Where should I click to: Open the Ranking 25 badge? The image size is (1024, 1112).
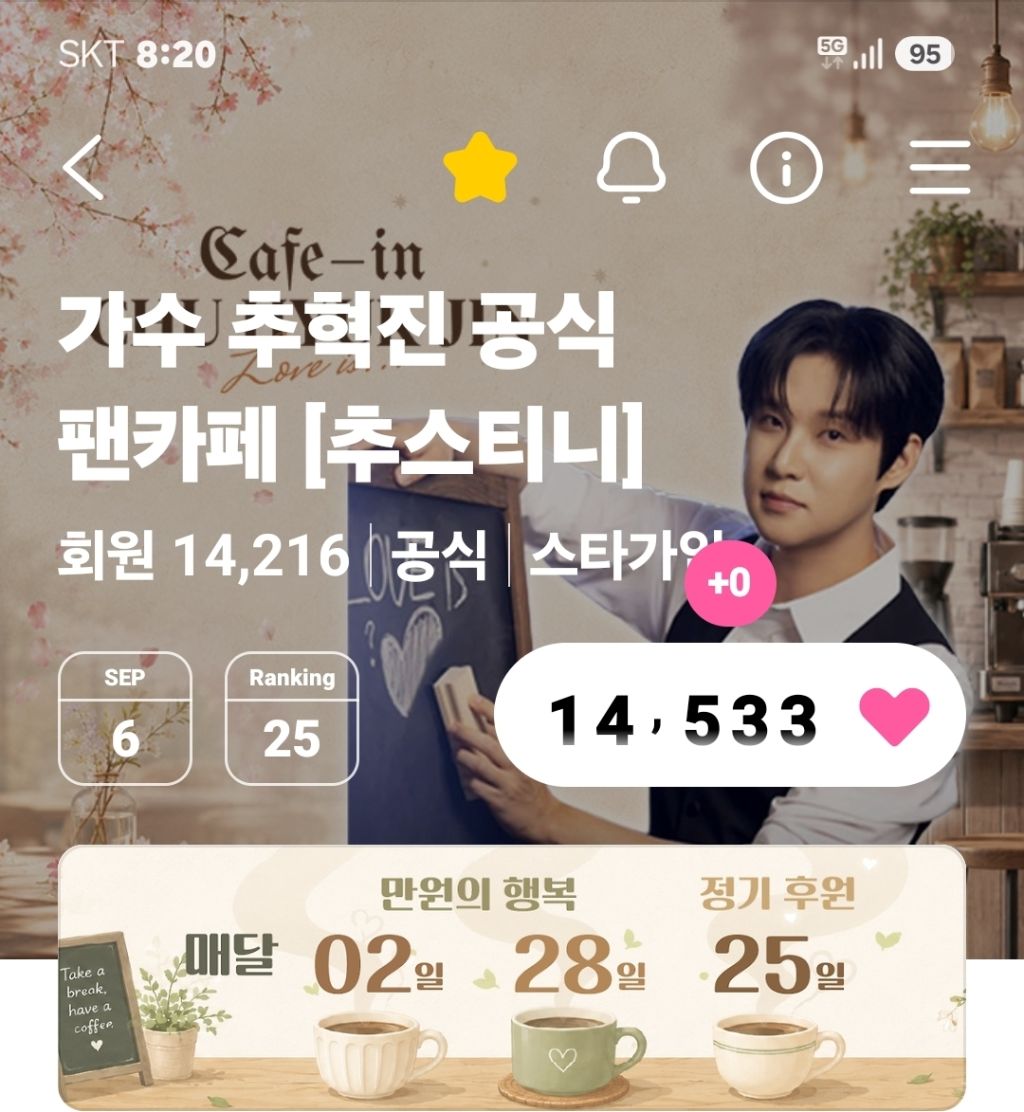pyautogui.click(x=291, y=718)
